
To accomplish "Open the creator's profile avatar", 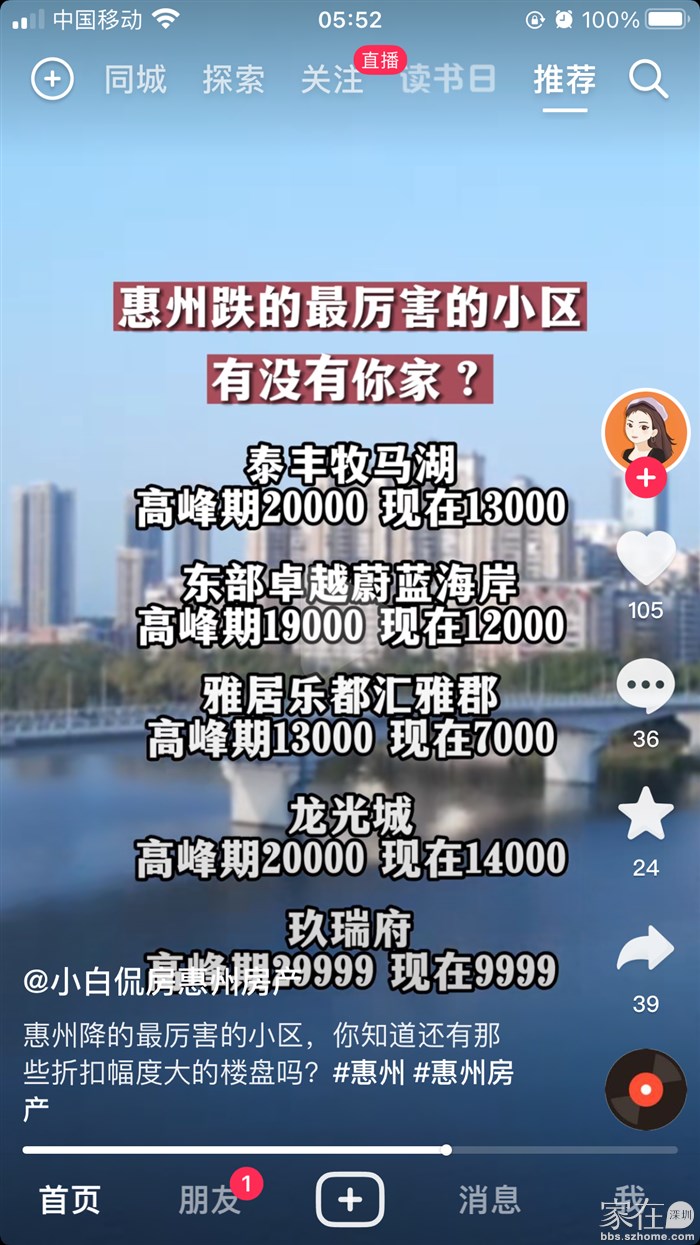I will (x=645, y=431).
